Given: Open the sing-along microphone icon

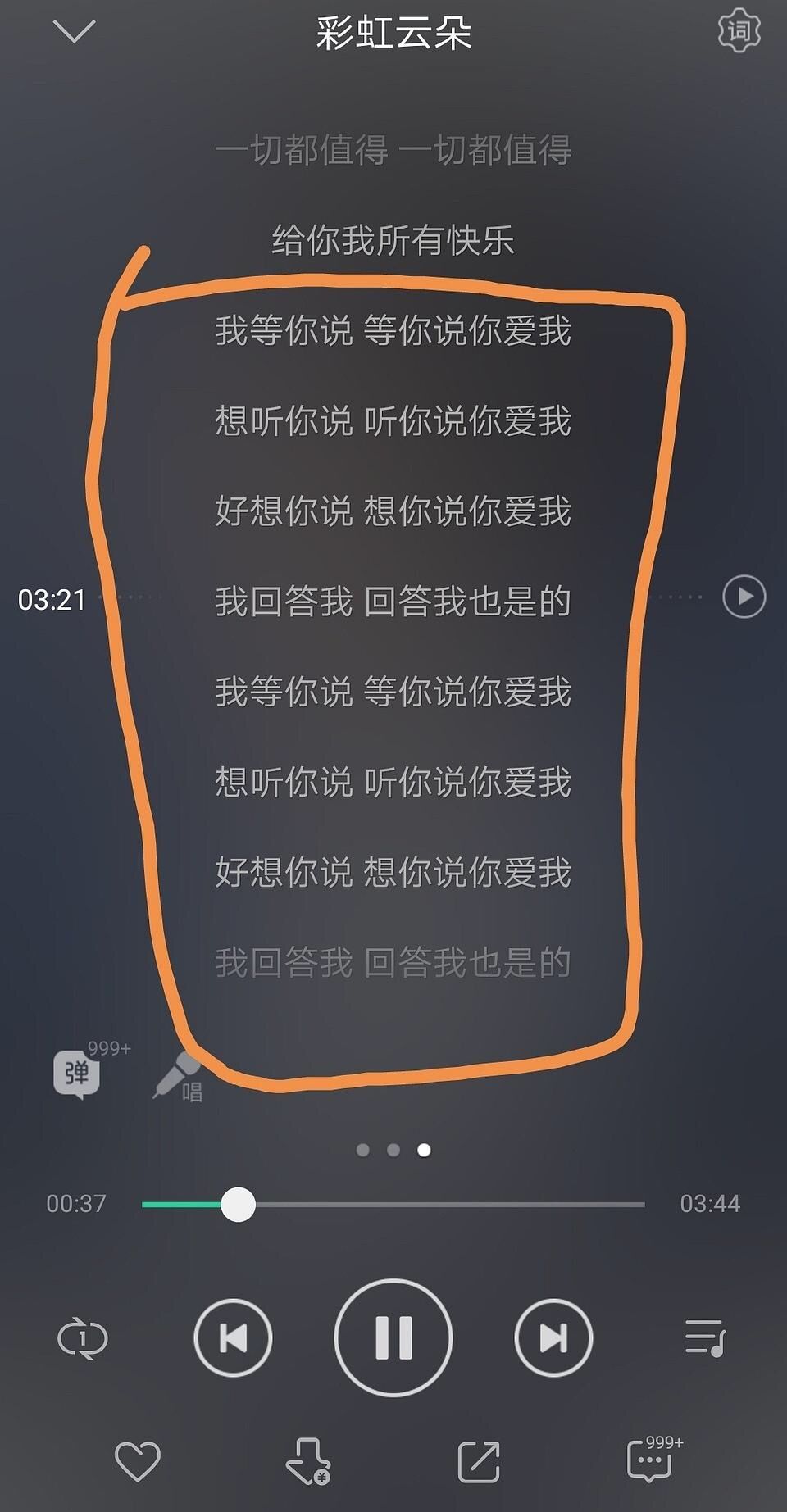Looking at the screenshot, I should (177, 1075).
